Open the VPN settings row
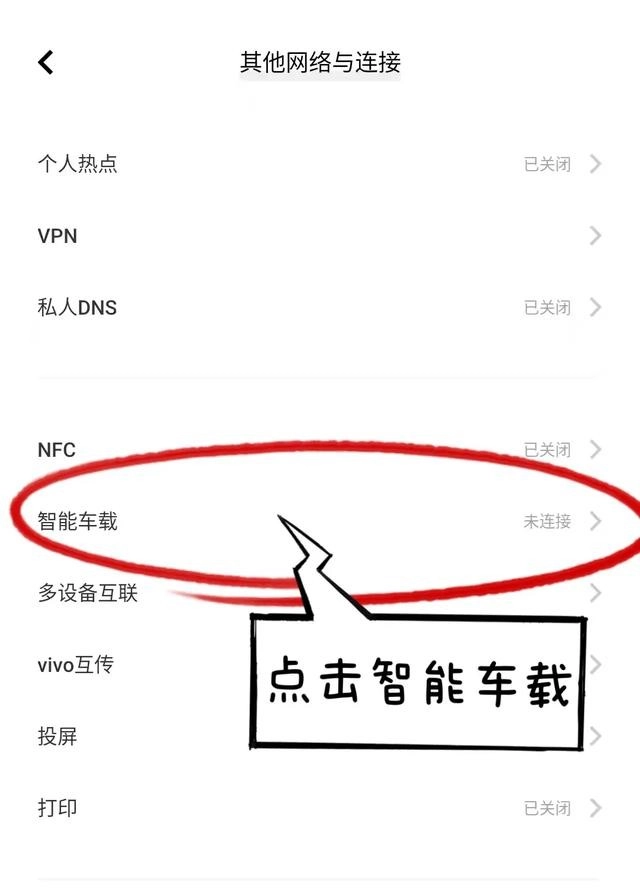Image resolution: width=640 pixels, height=890 pixels. [58, 236]
